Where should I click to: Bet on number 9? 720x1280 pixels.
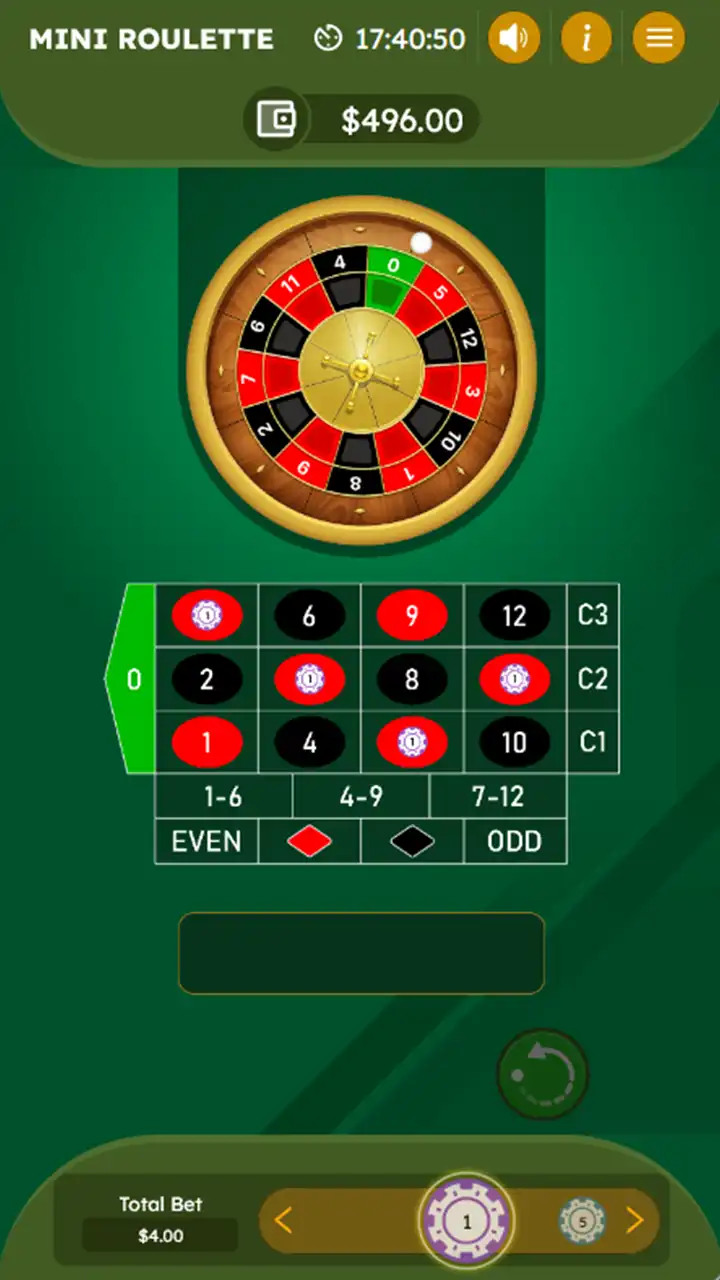[x=411, y=616]
